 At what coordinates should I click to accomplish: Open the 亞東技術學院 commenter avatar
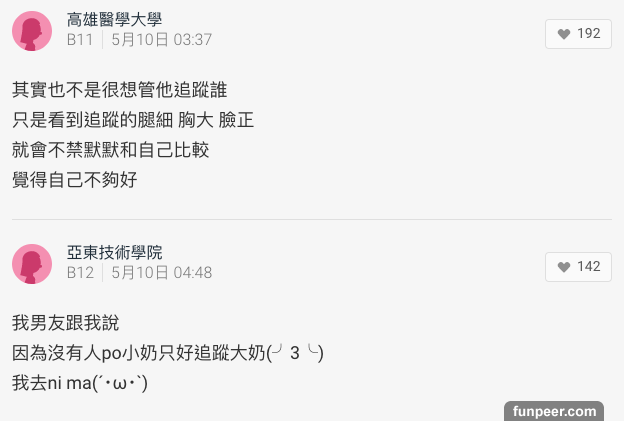pos(31,263)
